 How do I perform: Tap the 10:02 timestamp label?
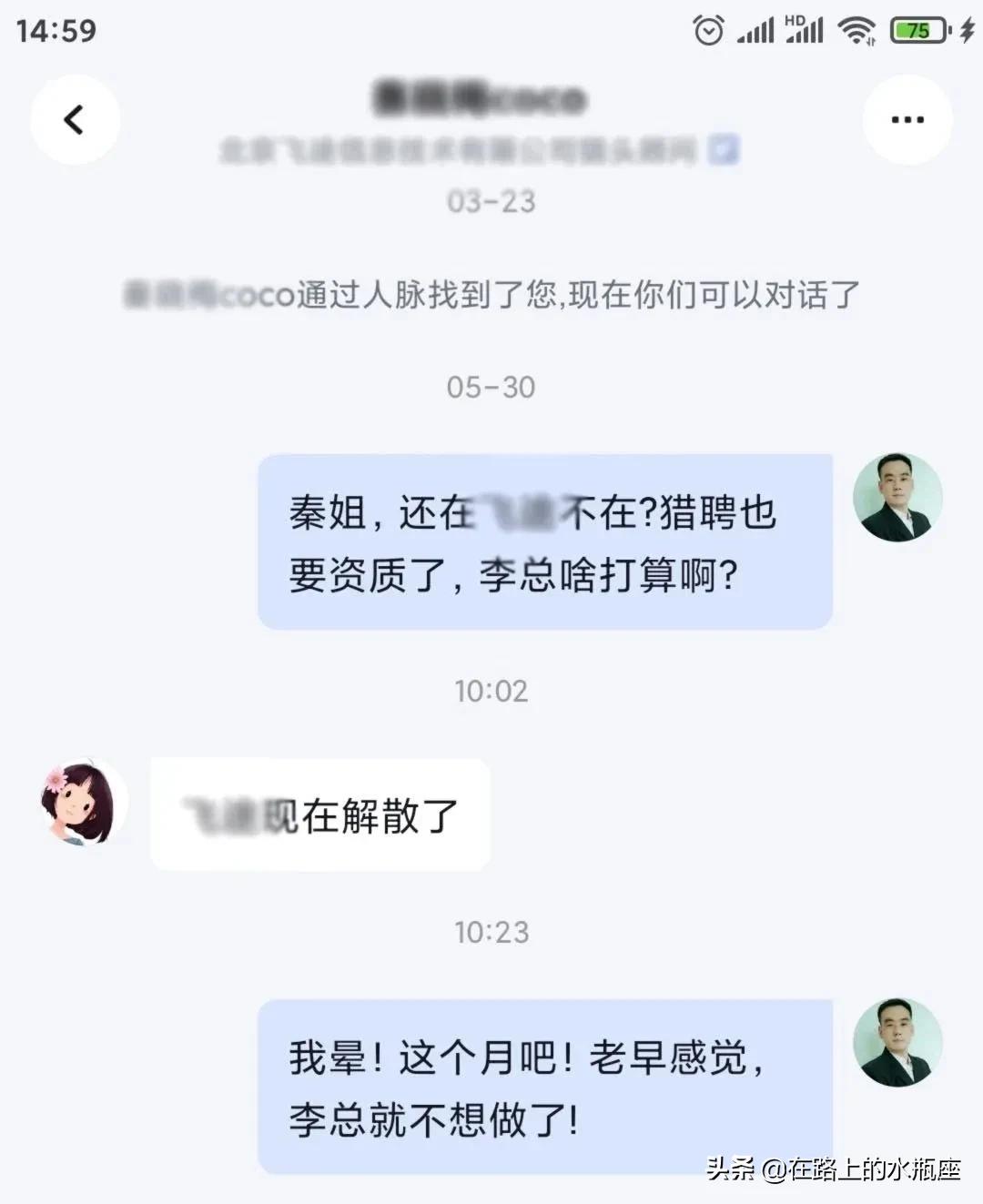[491, 690]
